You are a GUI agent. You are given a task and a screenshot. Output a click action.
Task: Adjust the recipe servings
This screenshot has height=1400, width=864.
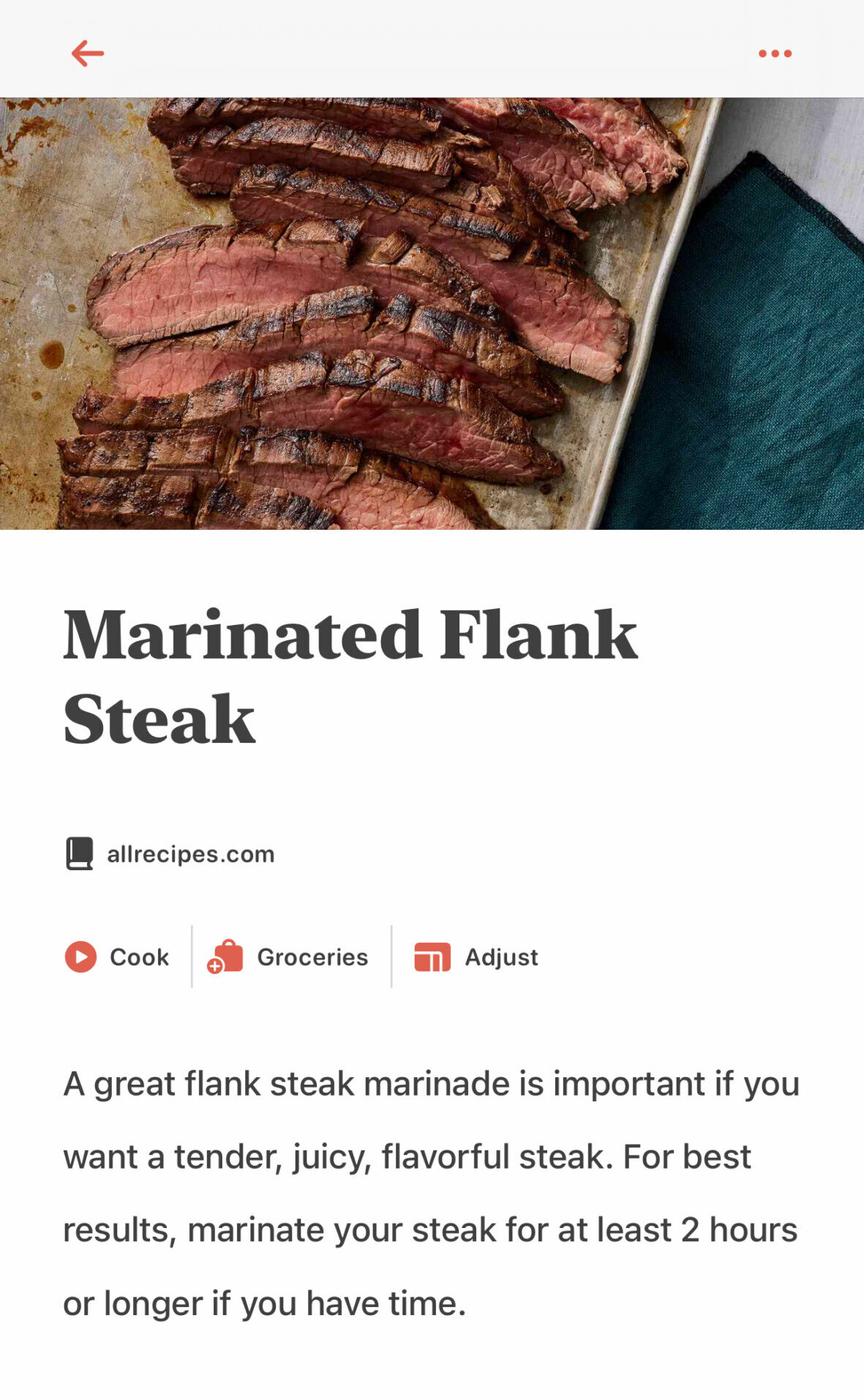coord(476,957)
